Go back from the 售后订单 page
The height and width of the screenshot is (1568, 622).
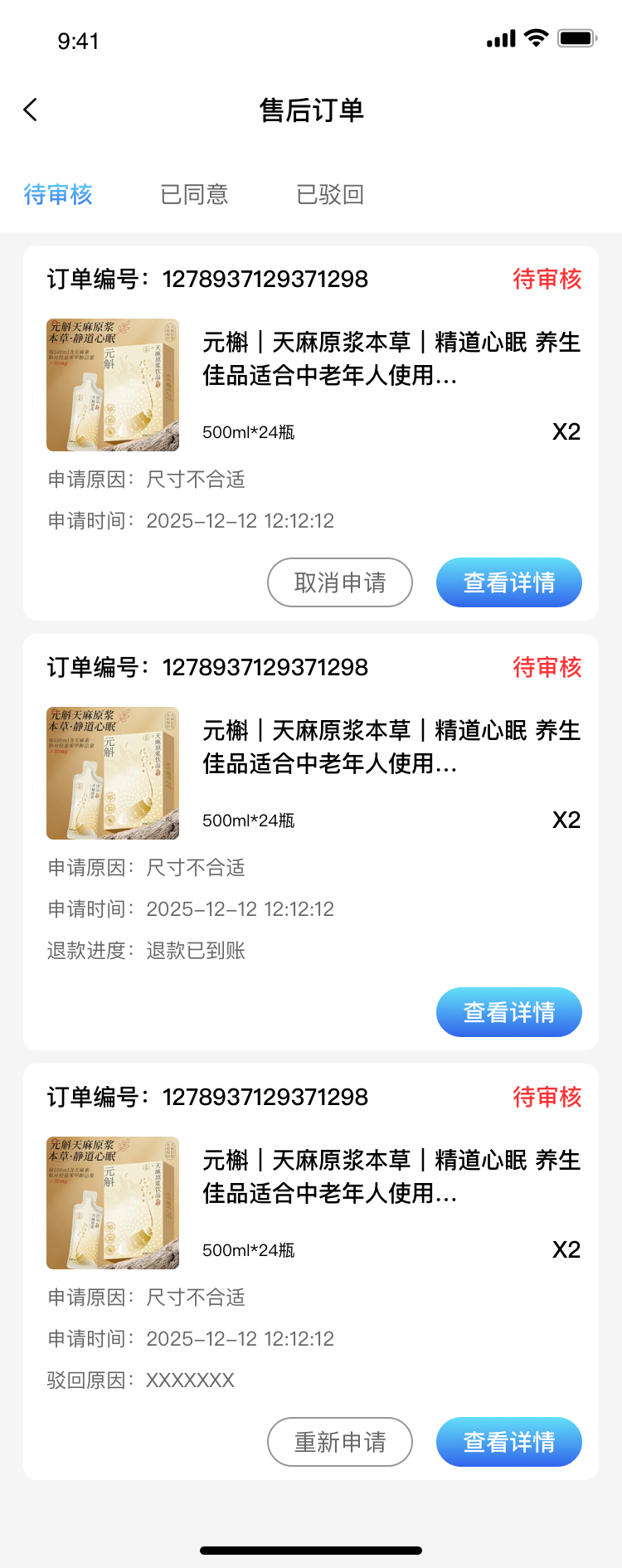point(31,110)
